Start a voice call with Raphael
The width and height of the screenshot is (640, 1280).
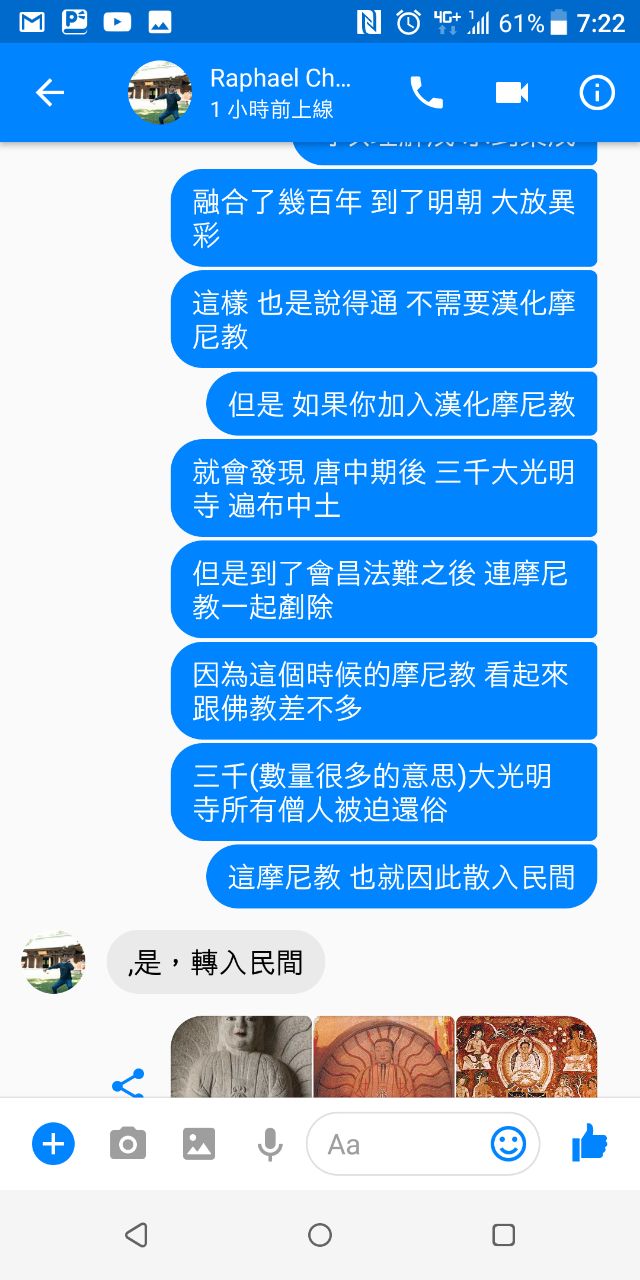click(426, 93)
